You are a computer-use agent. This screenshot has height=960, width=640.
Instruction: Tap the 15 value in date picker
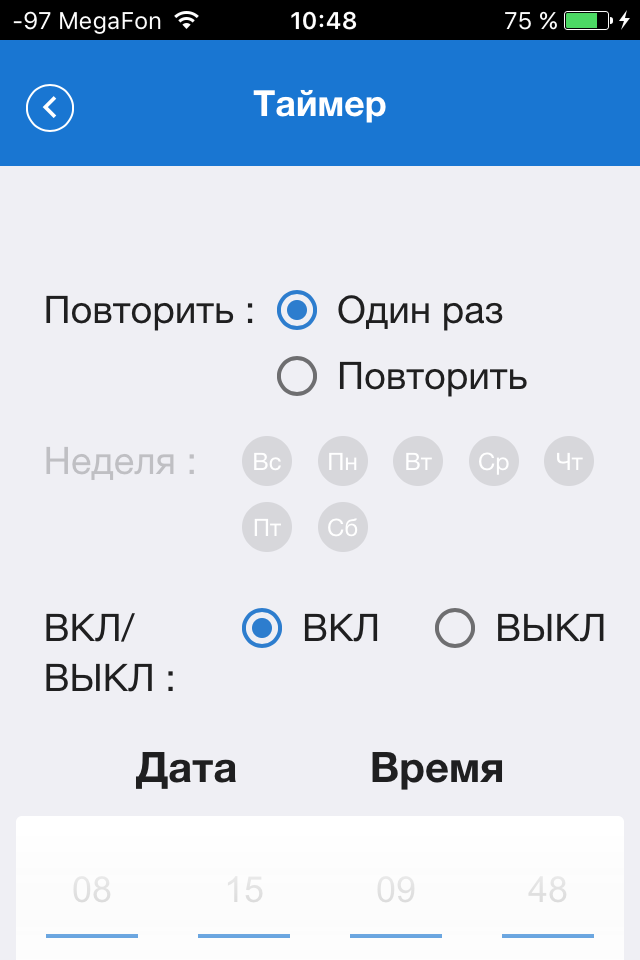[244, 890]
